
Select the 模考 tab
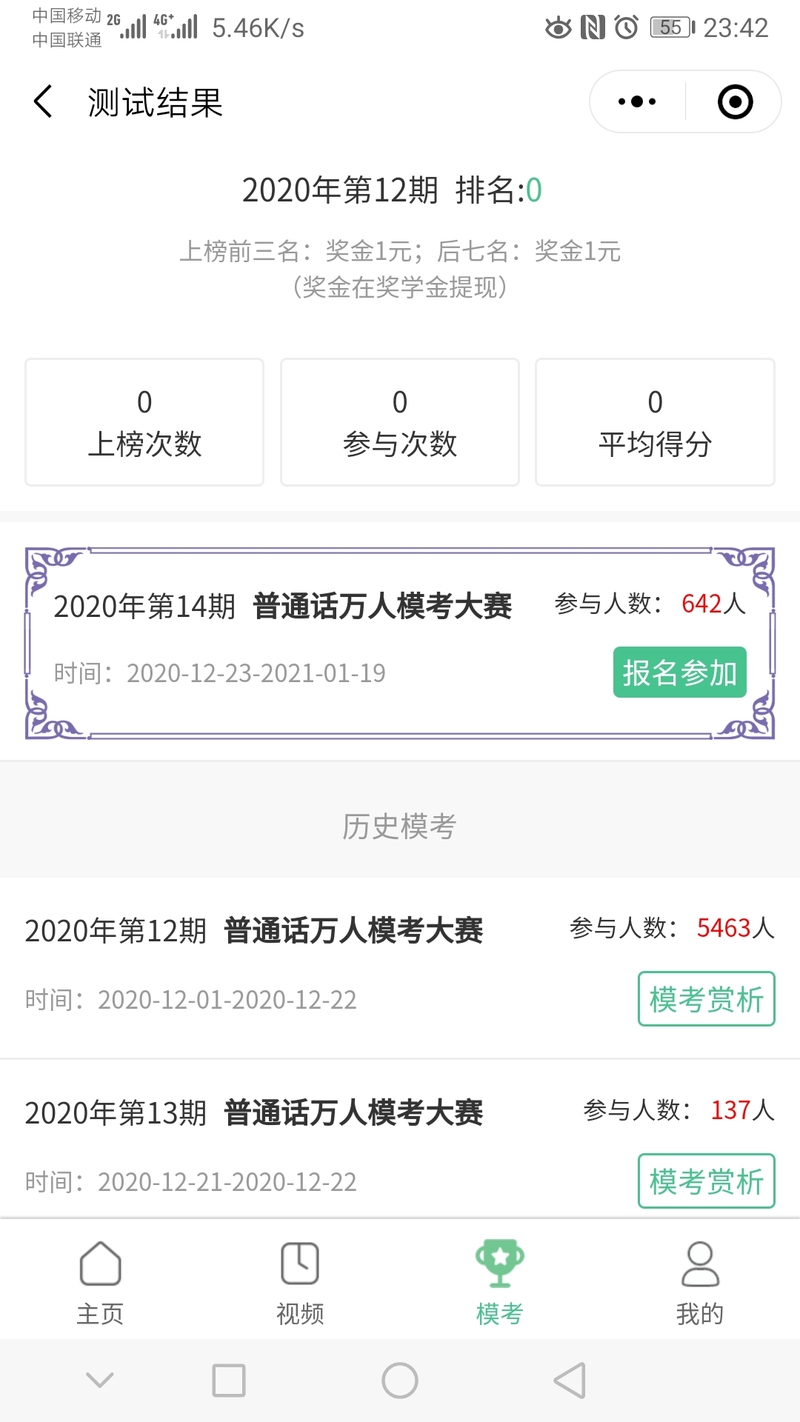click(x=500, y=1283)
